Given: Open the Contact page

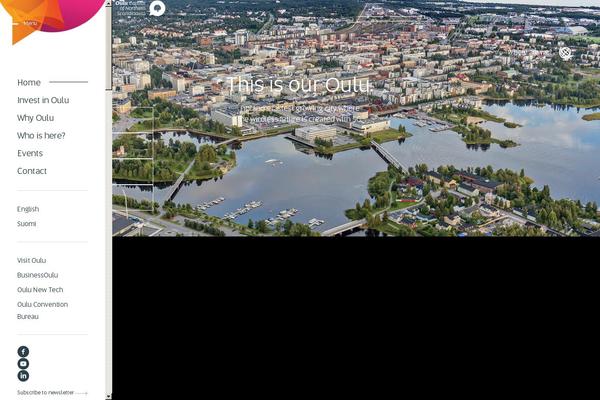Looking at the screenshot, I should click(32, 171).
